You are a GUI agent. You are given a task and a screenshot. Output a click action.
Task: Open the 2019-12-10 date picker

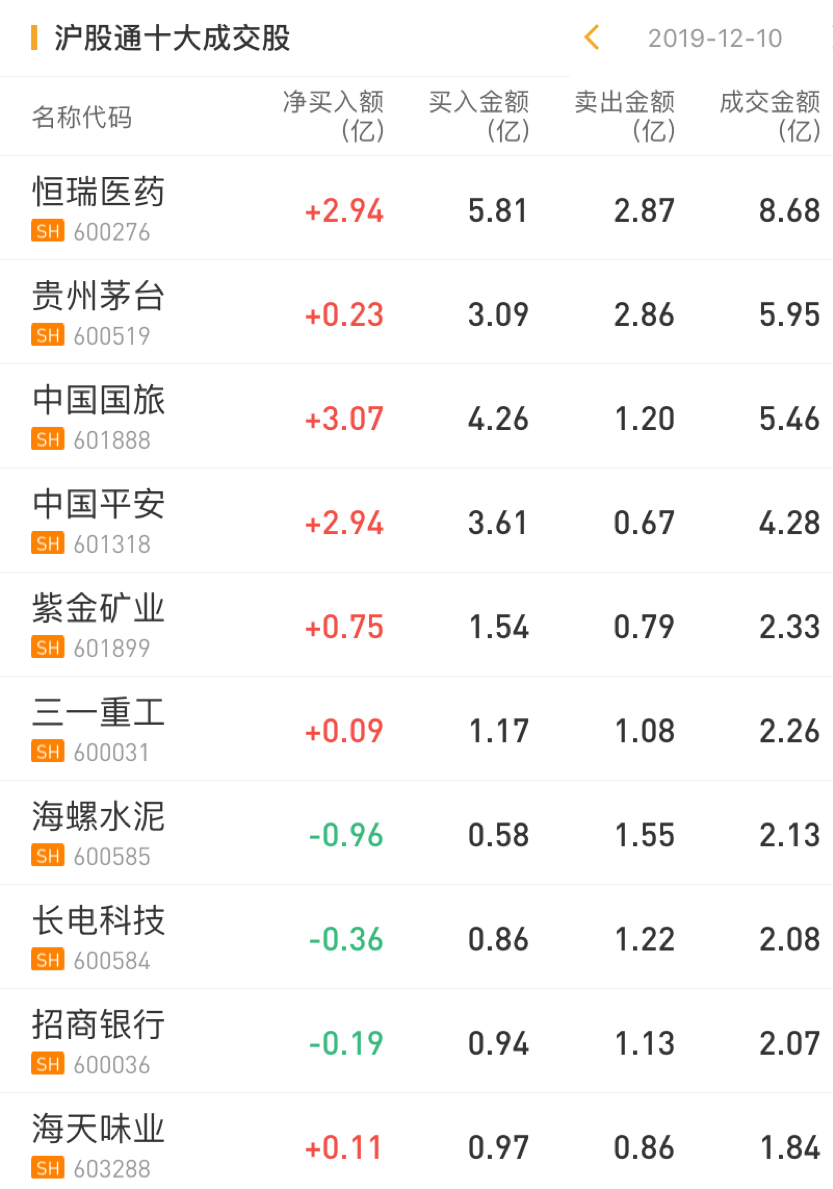click(x=715, y=39)
